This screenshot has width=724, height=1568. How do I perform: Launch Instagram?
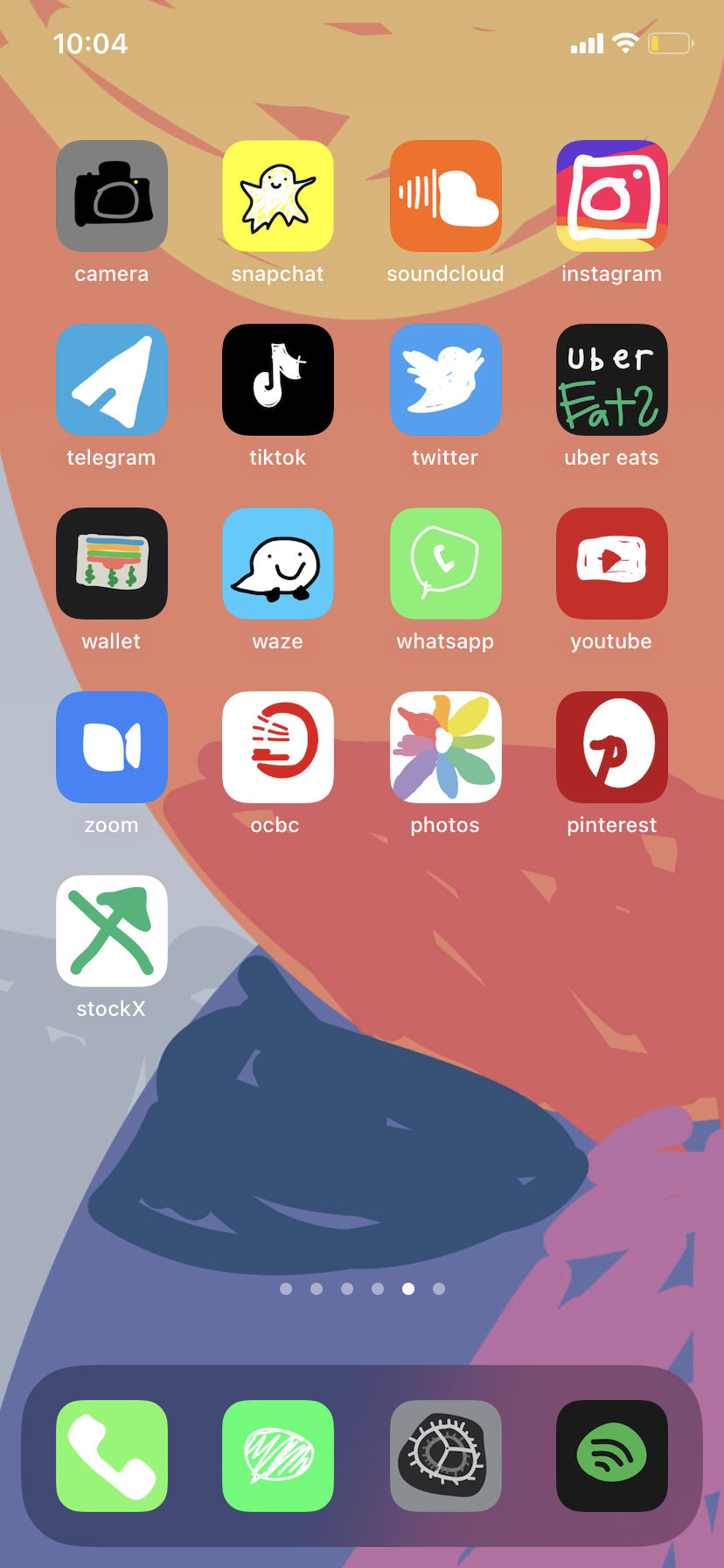click(x=612, y=196)
